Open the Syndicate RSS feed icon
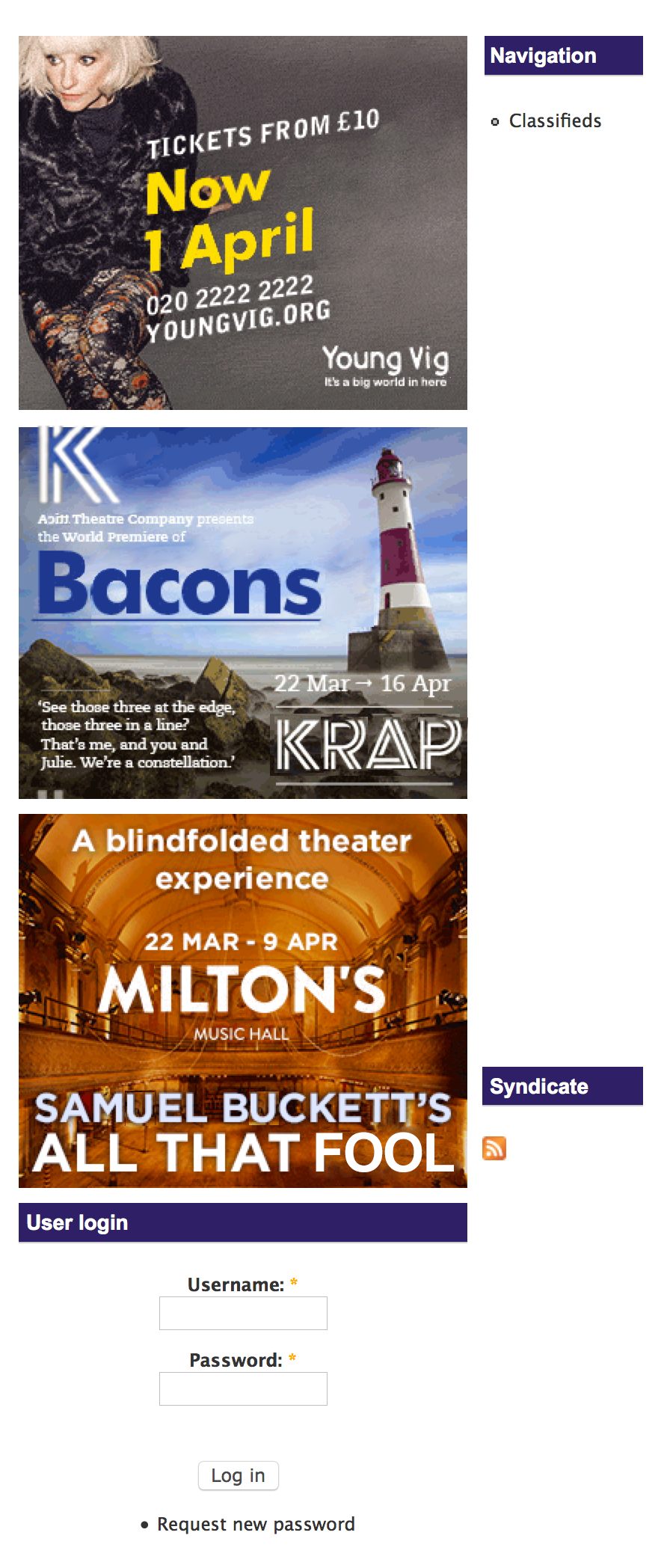The height and width of the screenshot is (1568, 667). pyautogui.click(x=494, y=1148)
